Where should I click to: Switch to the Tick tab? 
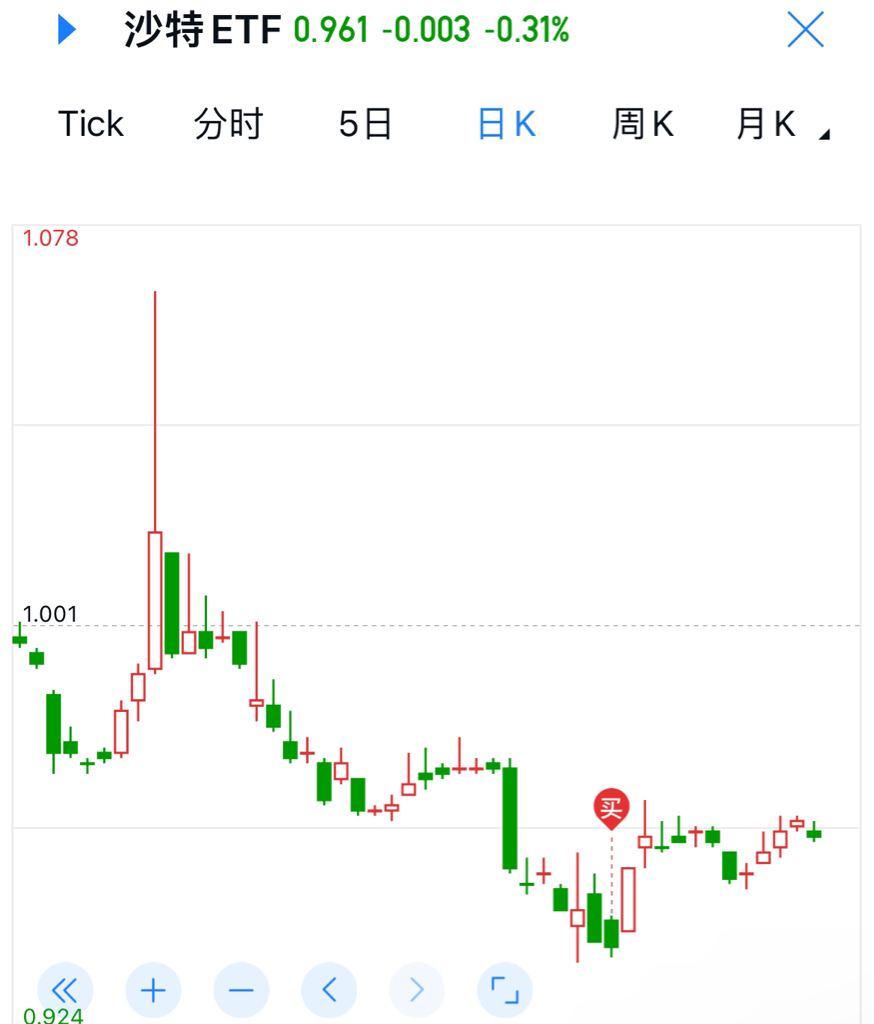click(90, 123)
